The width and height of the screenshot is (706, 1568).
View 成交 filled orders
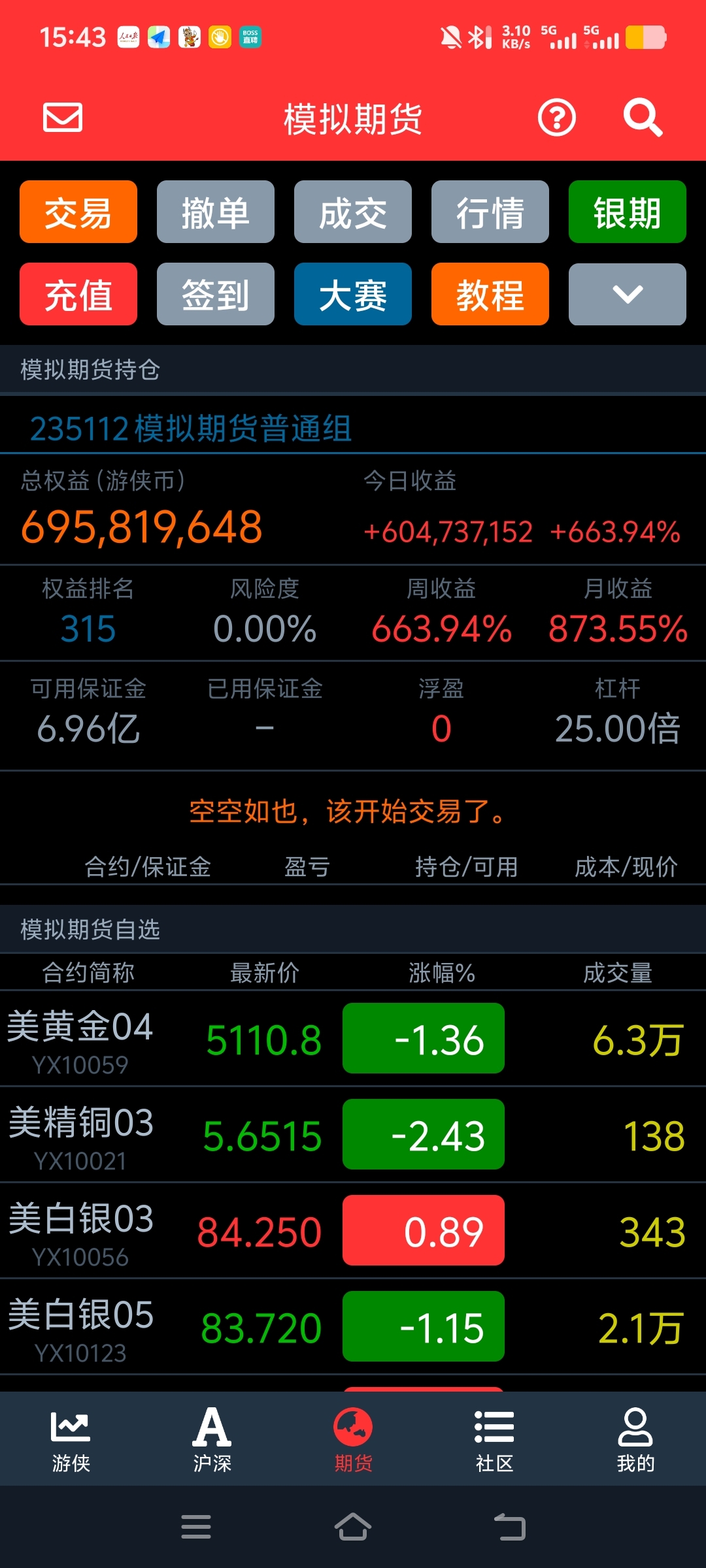[x=353, y=212]
